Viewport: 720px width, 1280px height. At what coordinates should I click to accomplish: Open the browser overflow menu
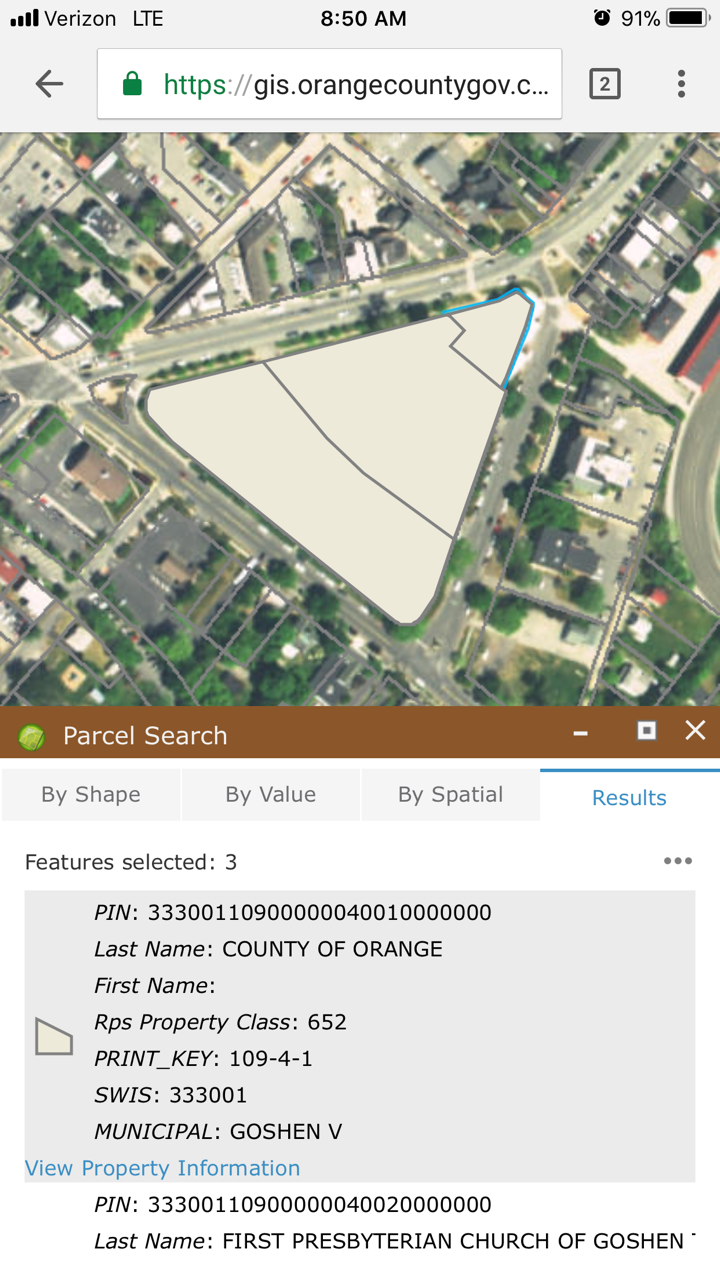tap(681, 84)
